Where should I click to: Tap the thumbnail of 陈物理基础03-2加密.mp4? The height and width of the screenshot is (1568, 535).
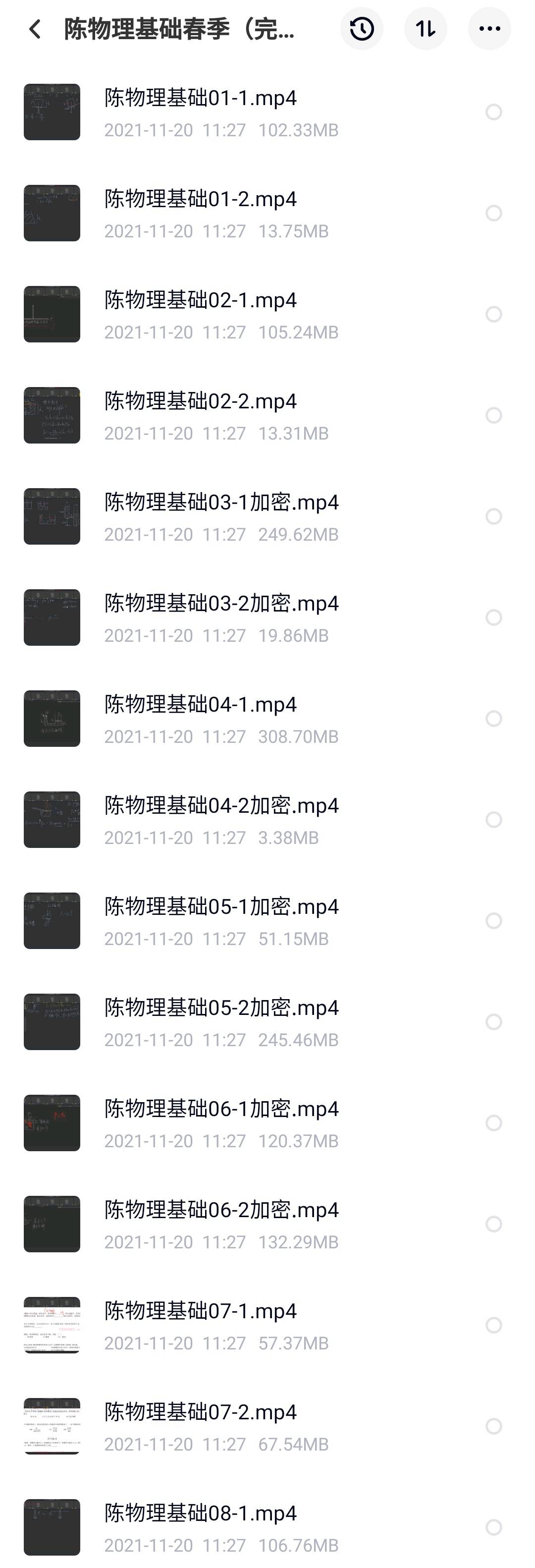(x=52, y=616)
